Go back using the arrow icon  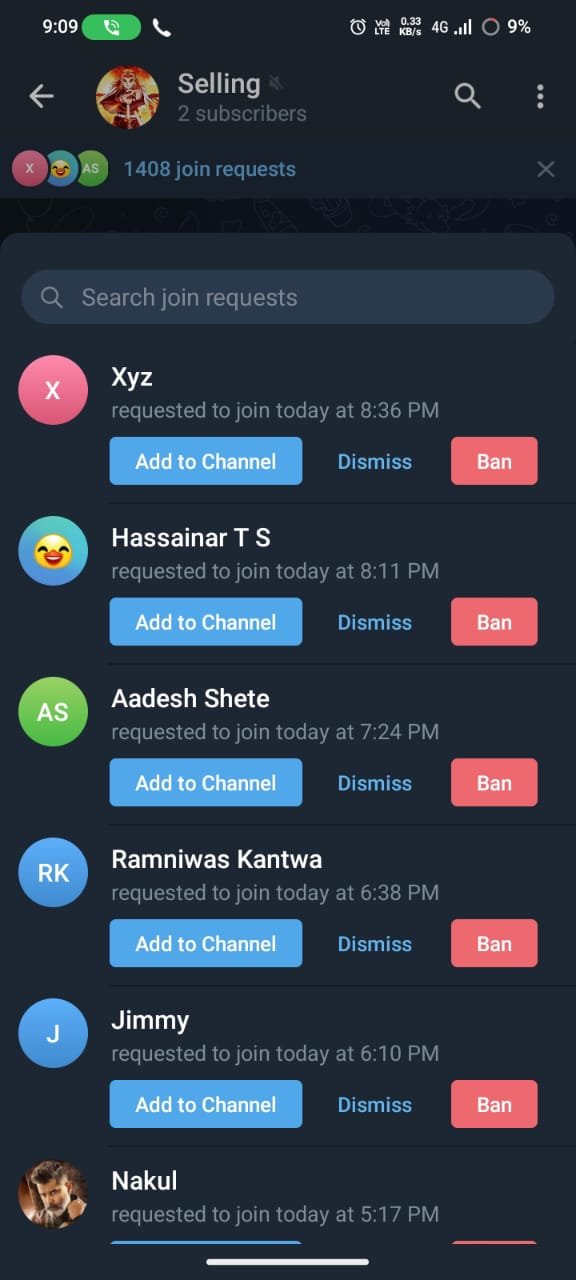(41, 96)
